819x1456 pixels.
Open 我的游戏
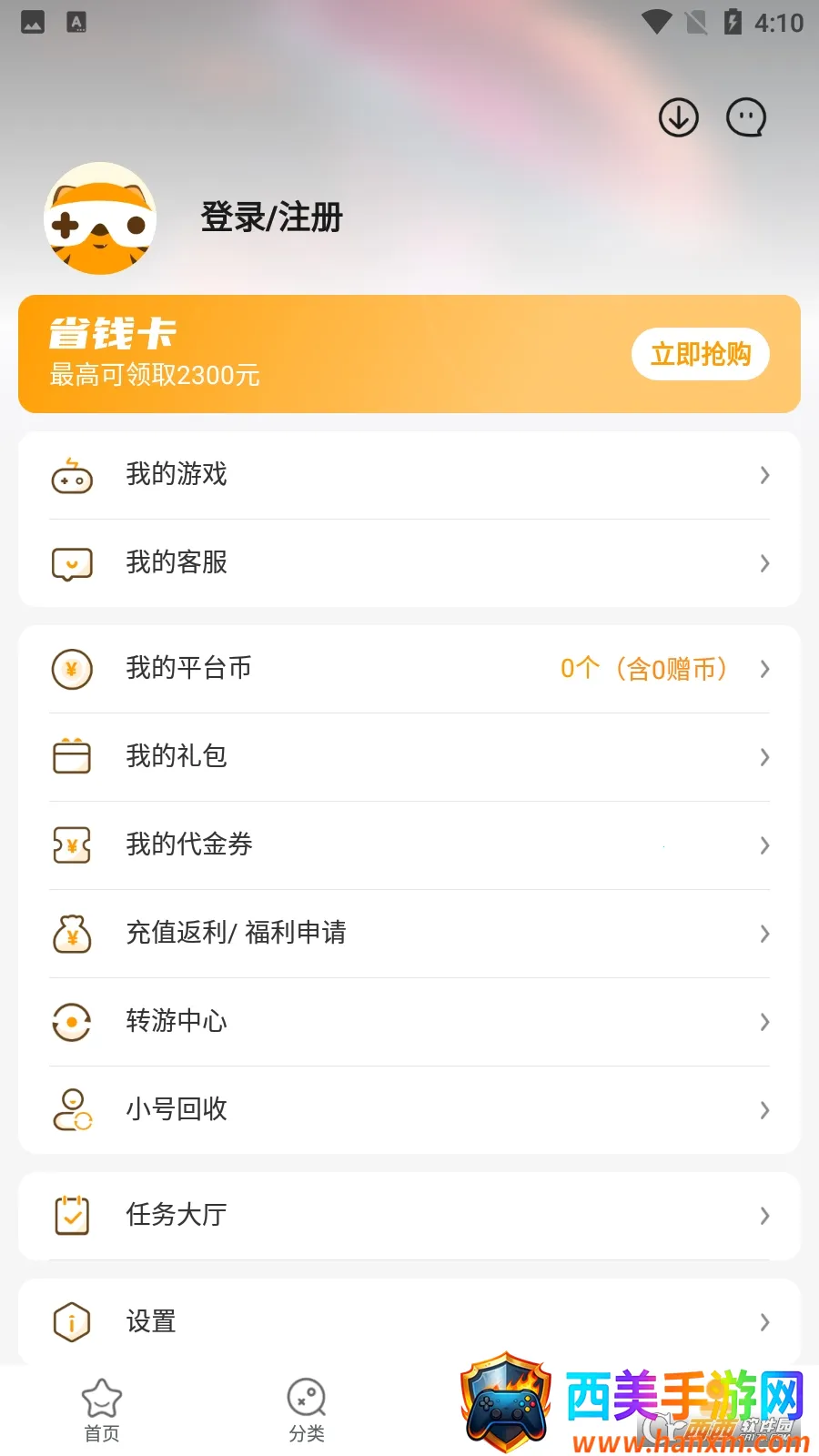point(409,475)
